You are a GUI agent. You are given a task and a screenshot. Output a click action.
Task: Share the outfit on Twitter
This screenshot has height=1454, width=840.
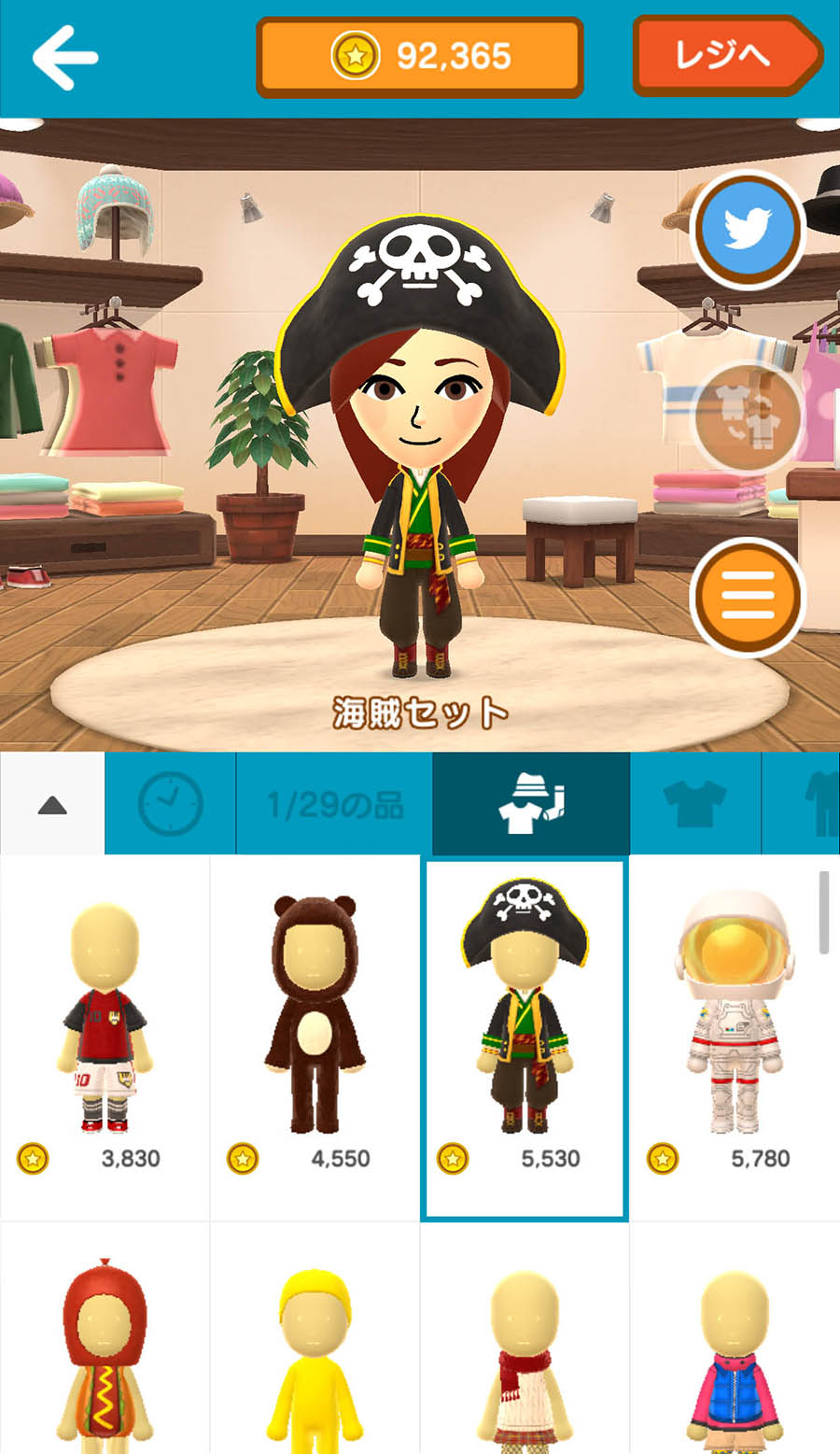click(x=747, y=230)
